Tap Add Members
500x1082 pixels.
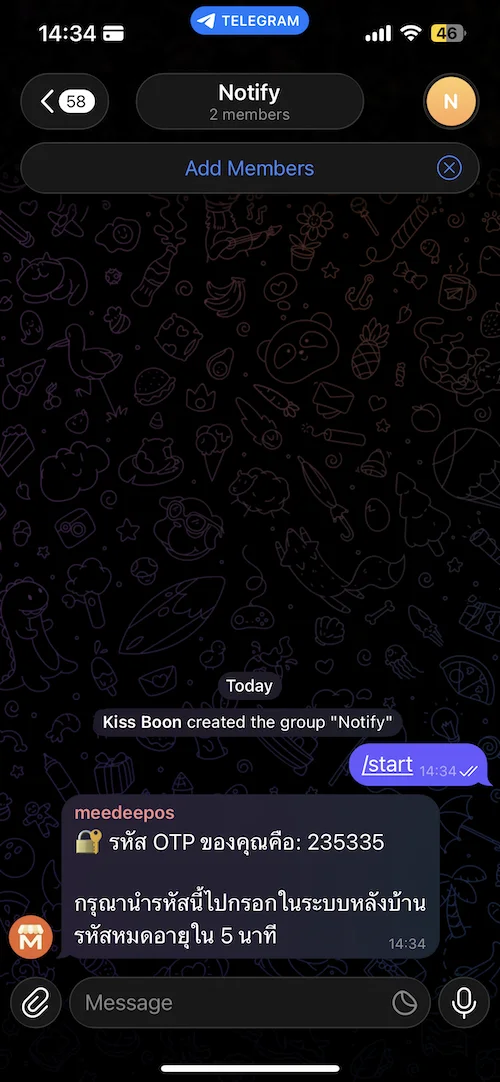pyautogui.click(x=250, y=168)
